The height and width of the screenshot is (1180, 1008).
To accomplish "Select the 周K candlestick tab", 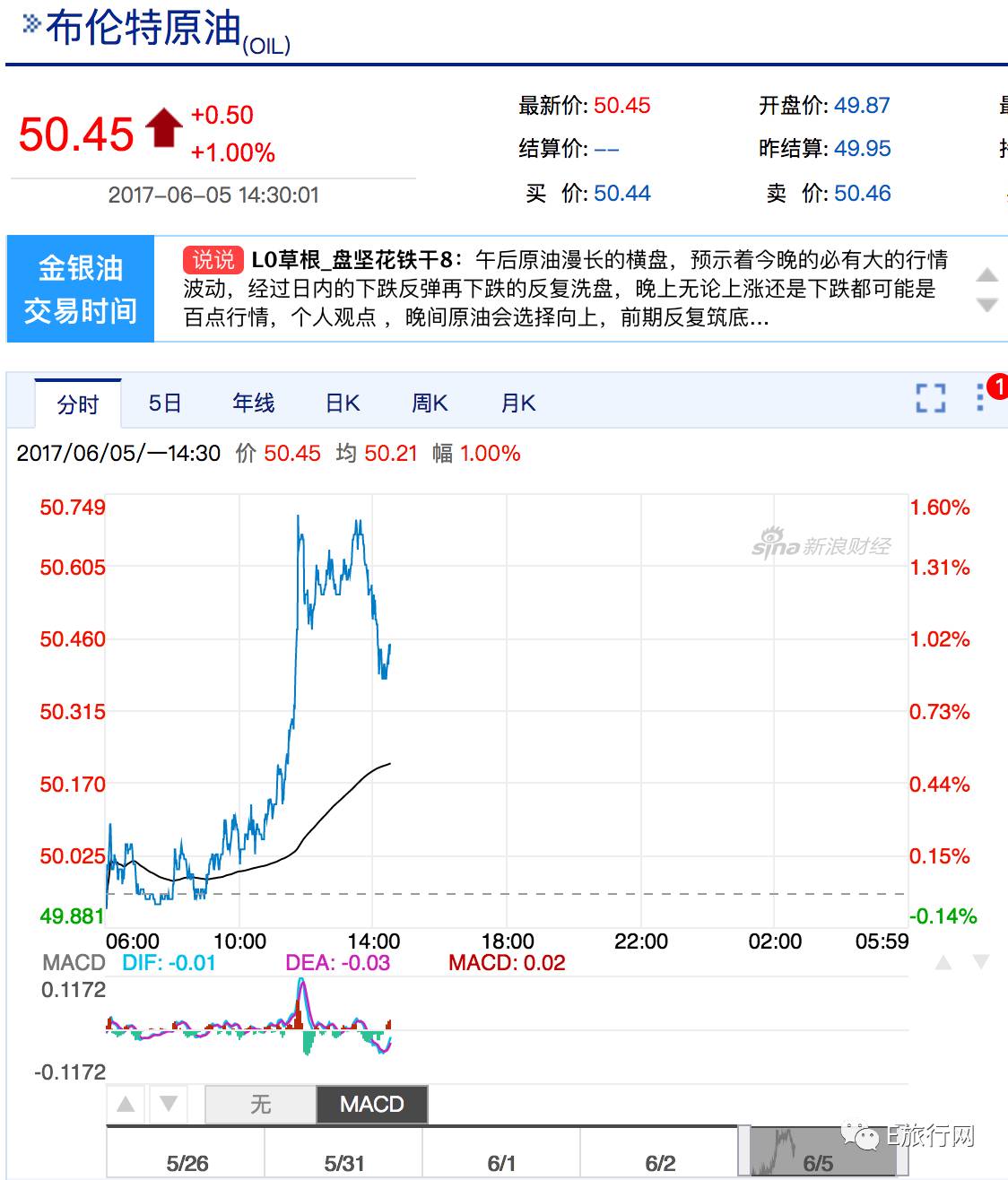I will click(430, 403).
